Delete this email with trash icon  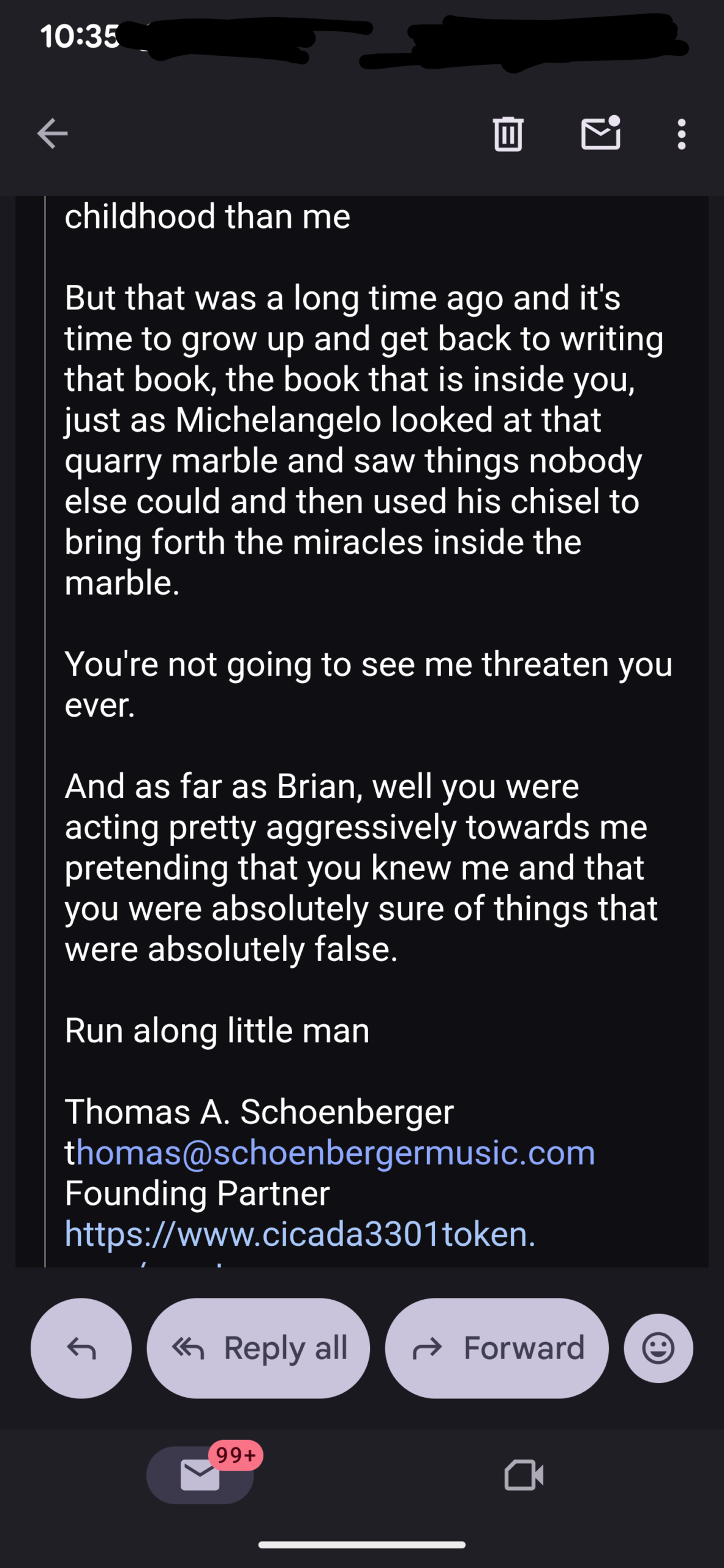[508, 134]
